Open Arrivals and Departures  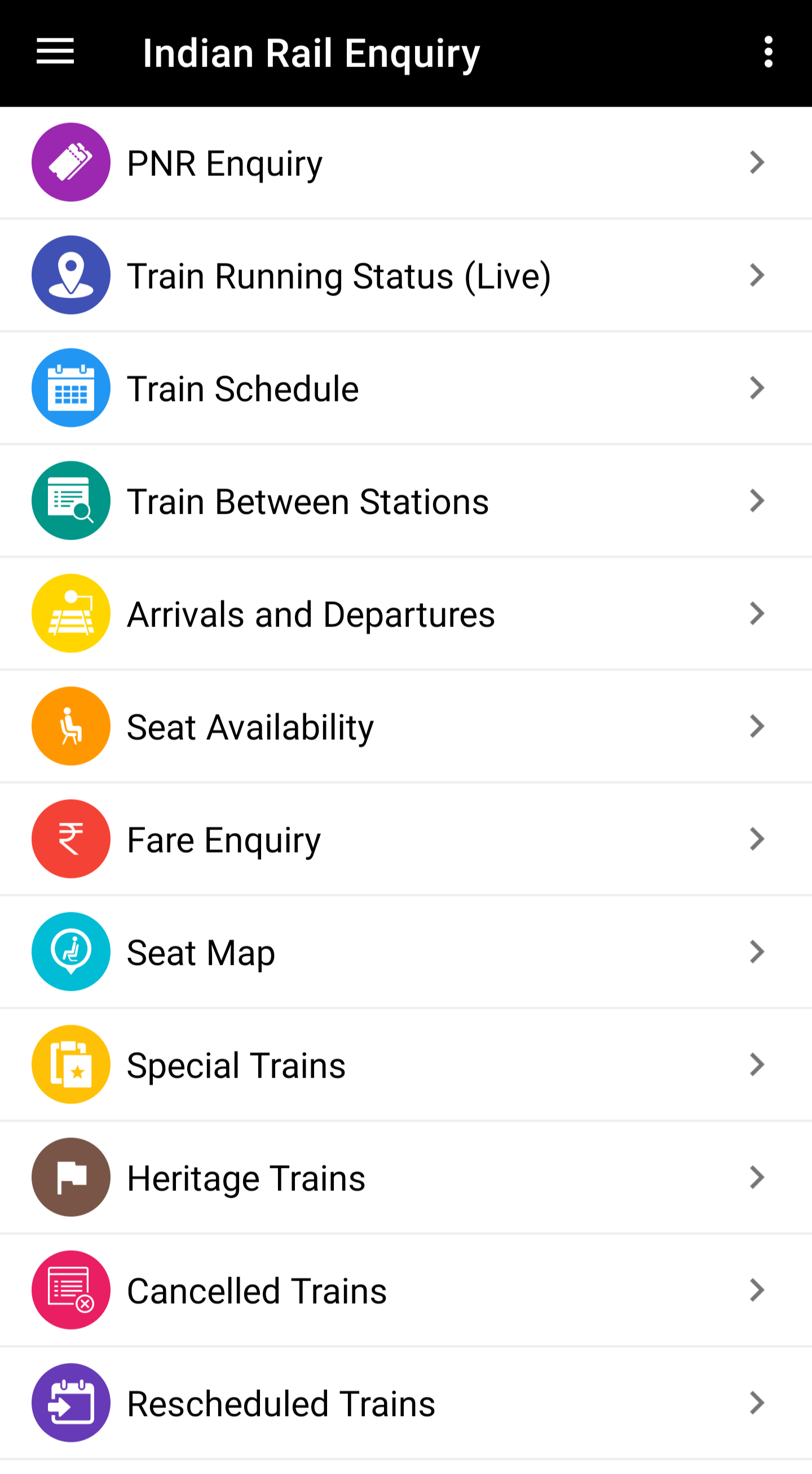405,614
